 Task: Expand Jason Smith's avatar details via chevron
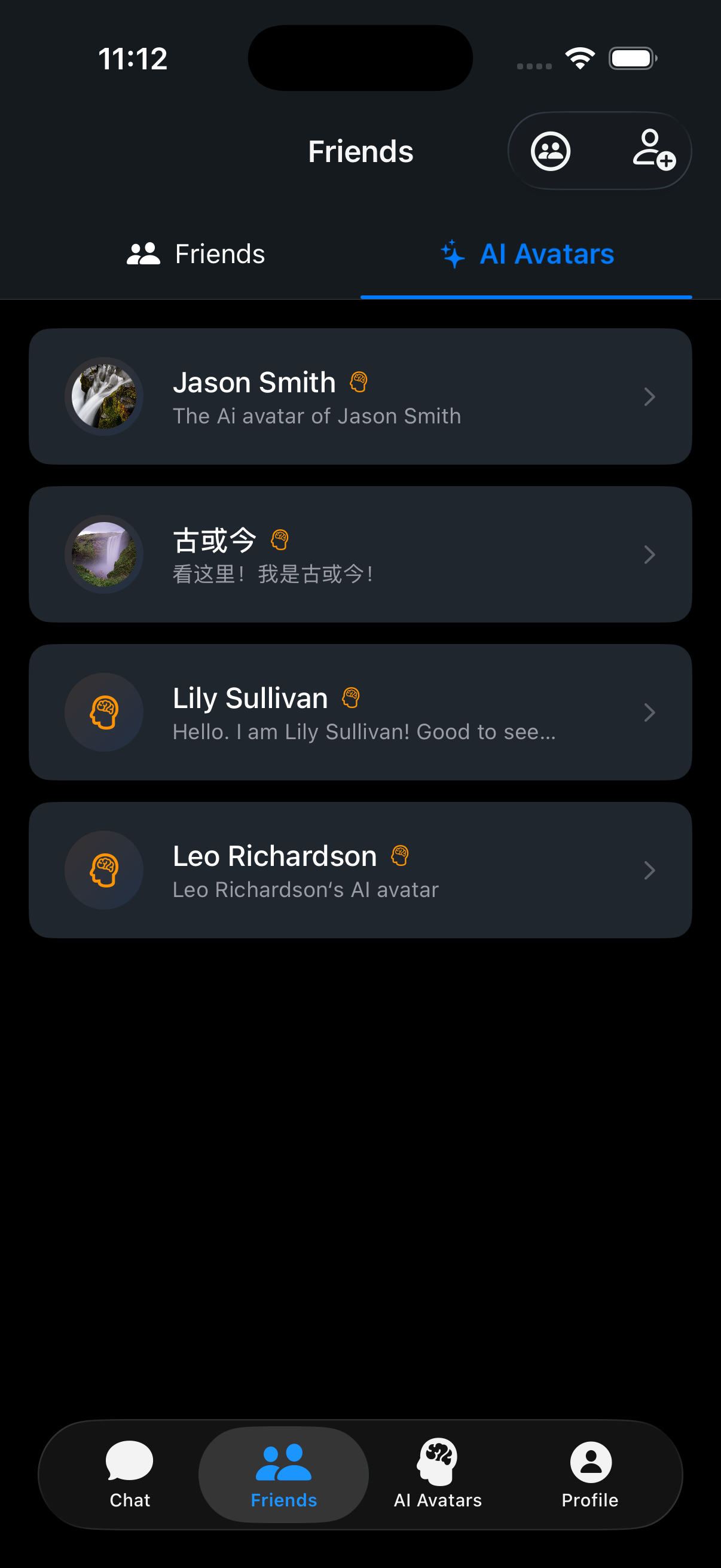click(650, 396)
